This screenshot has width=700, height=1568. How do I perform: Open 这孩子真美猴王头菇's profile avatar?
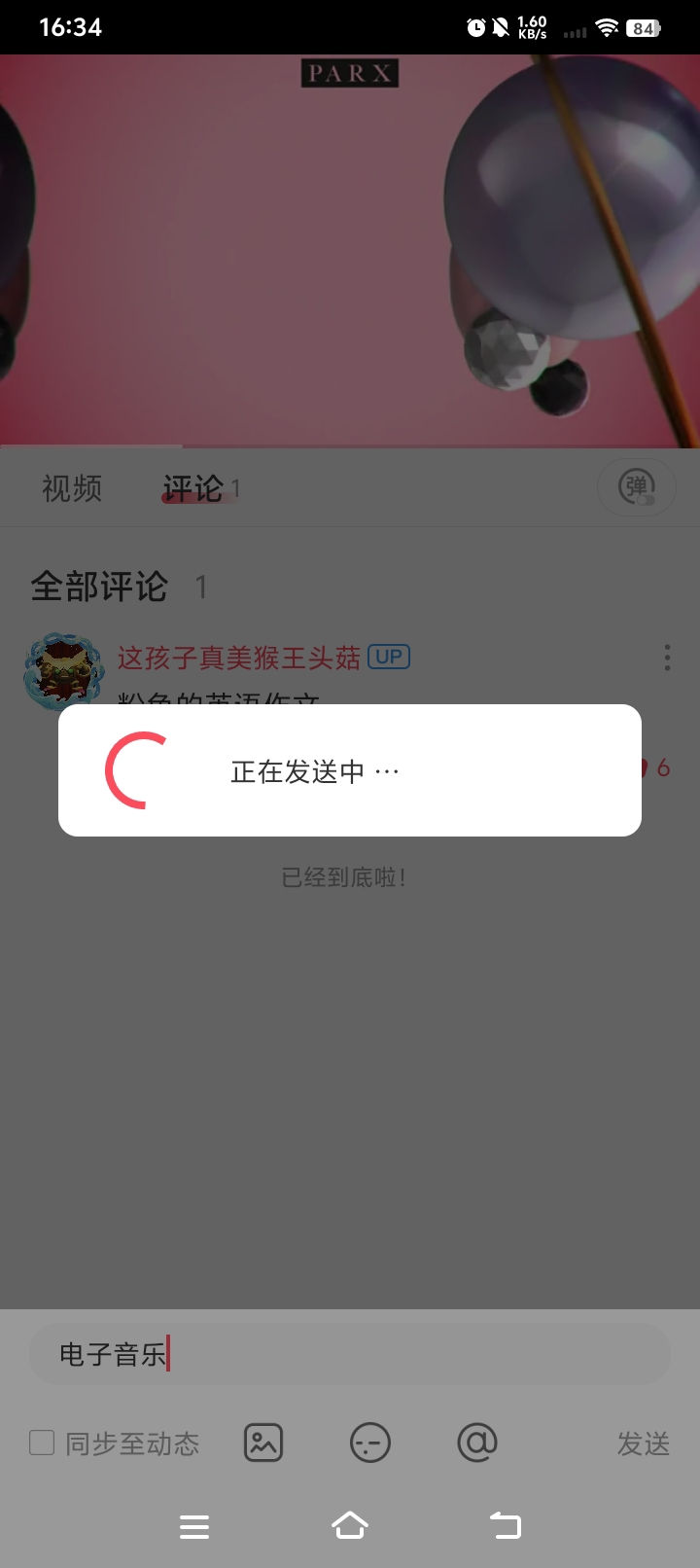tap(64, 670)
